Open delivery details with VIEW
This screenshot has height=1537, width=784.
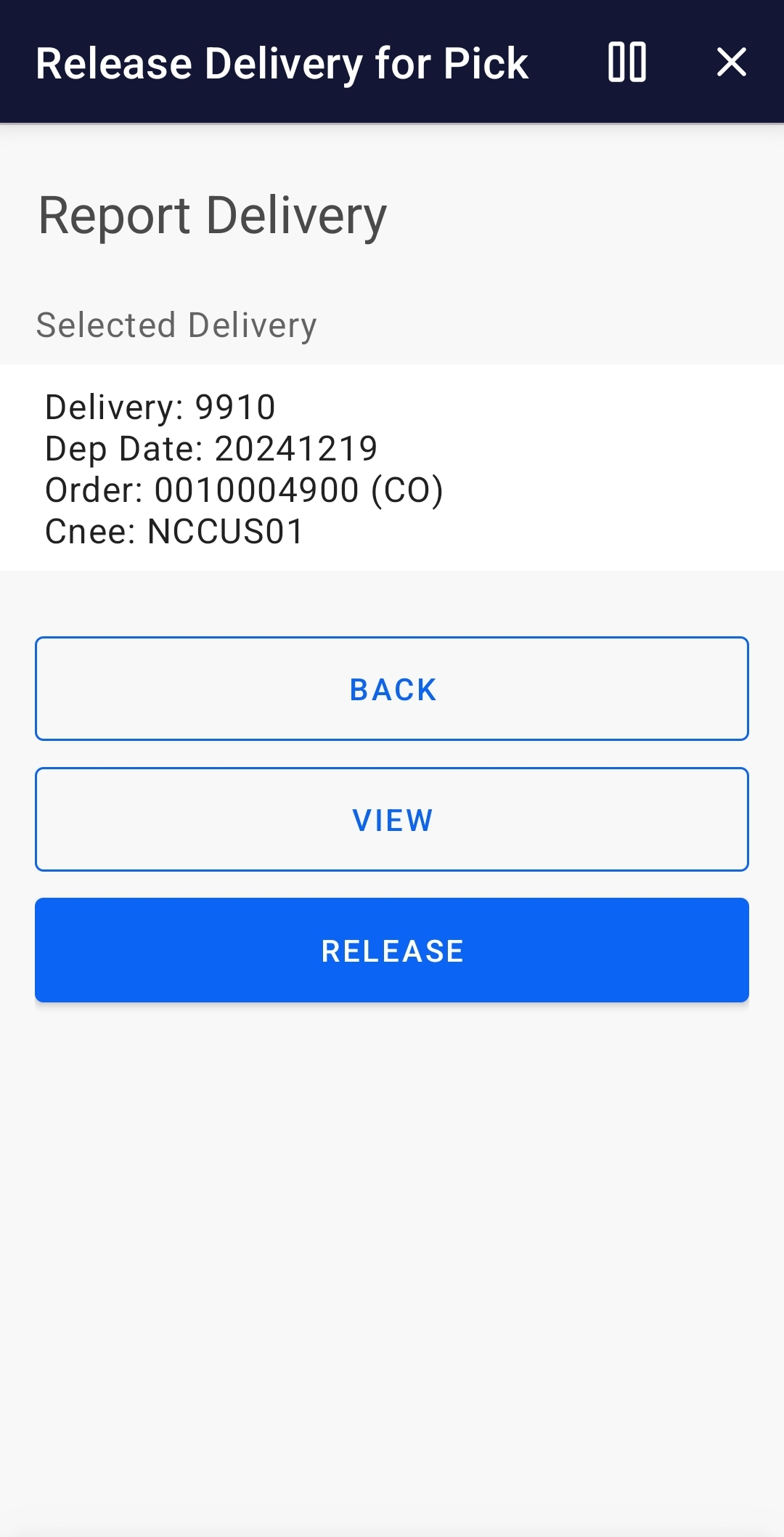click(x=392, y=819)
